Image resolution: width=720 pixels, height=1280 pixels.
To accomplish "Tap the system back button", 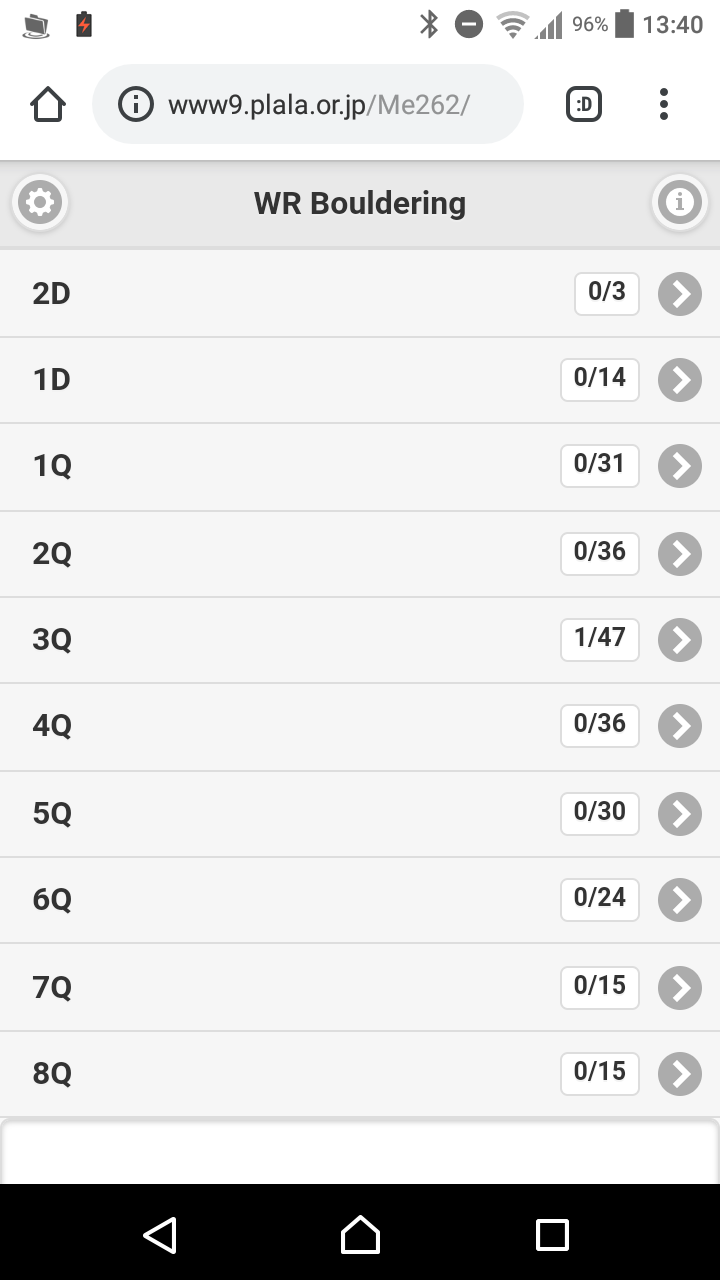I will [x=160, y=1235].
